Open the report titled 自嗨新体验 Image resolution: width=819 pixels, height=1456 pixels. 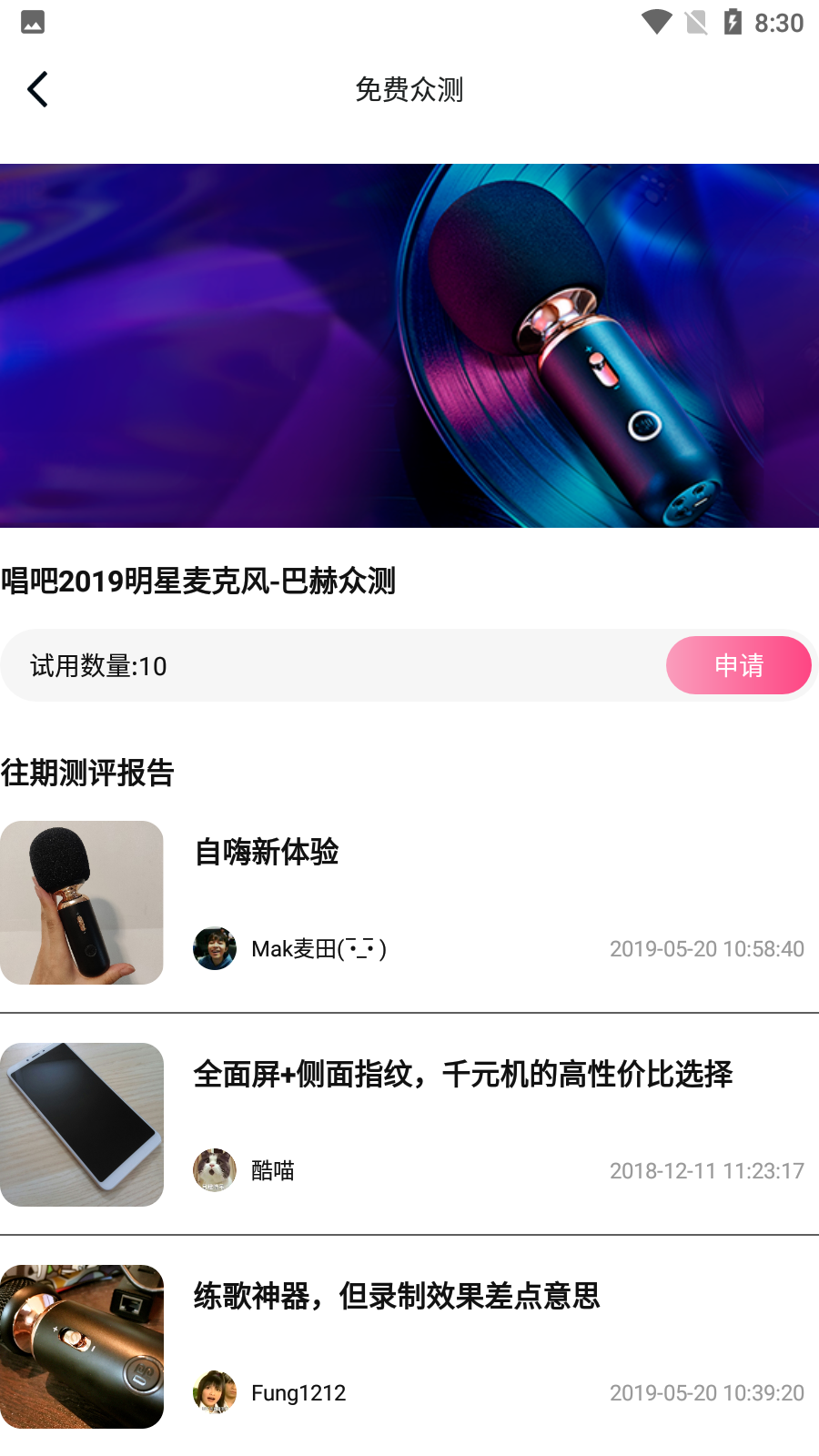[267, 853]
